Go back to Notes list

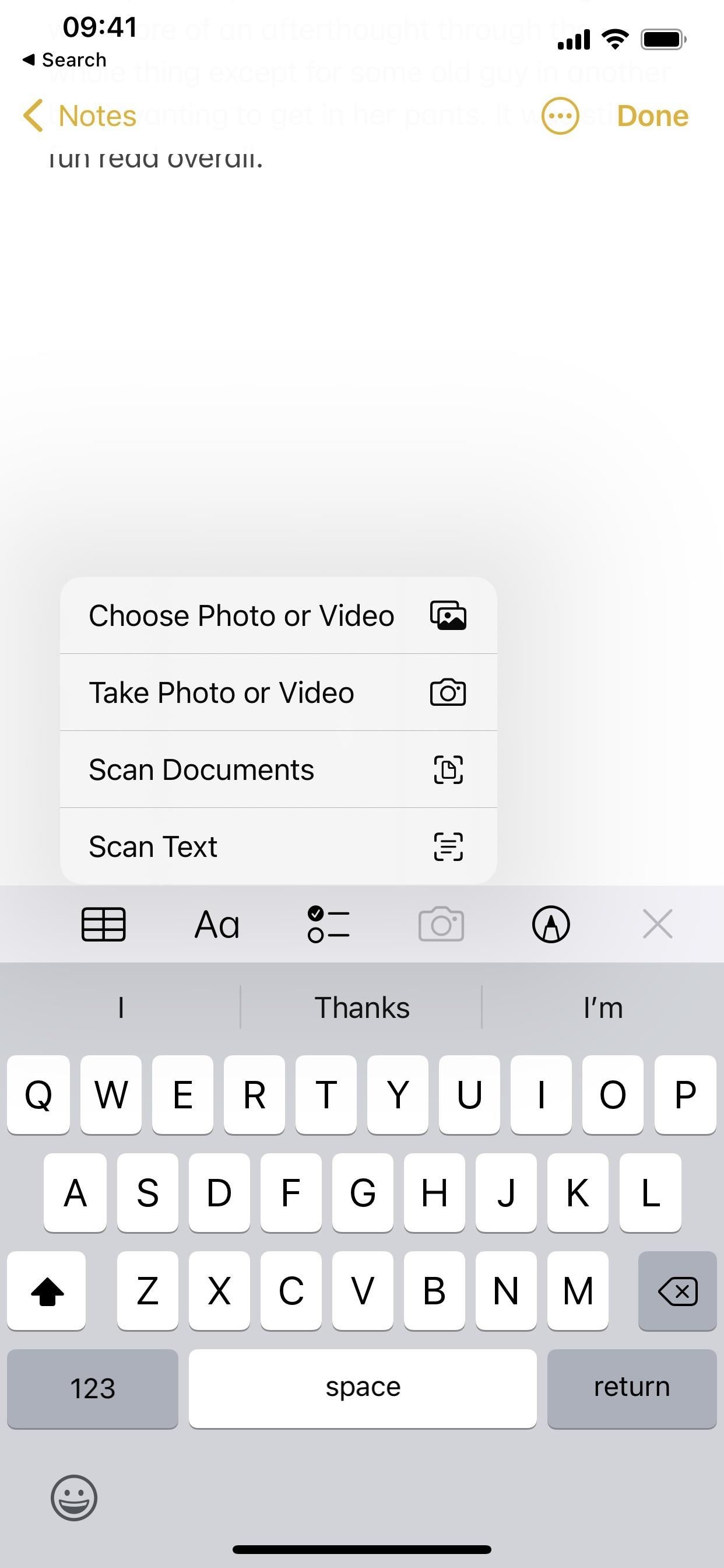click(80, 116)
